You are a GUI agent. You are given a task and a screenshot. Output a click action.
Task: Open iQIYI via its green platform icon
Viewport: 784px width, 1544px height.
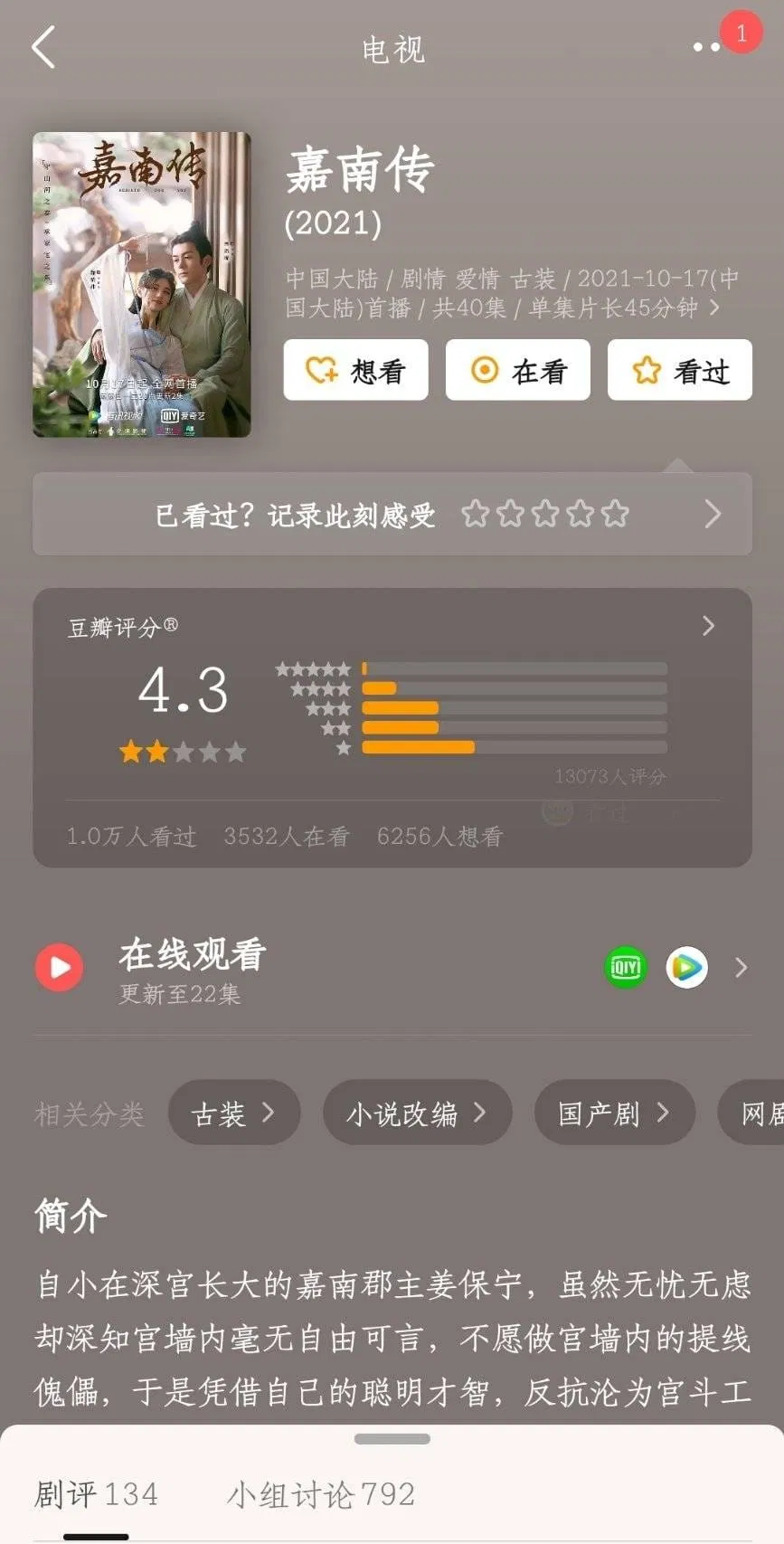624,967
